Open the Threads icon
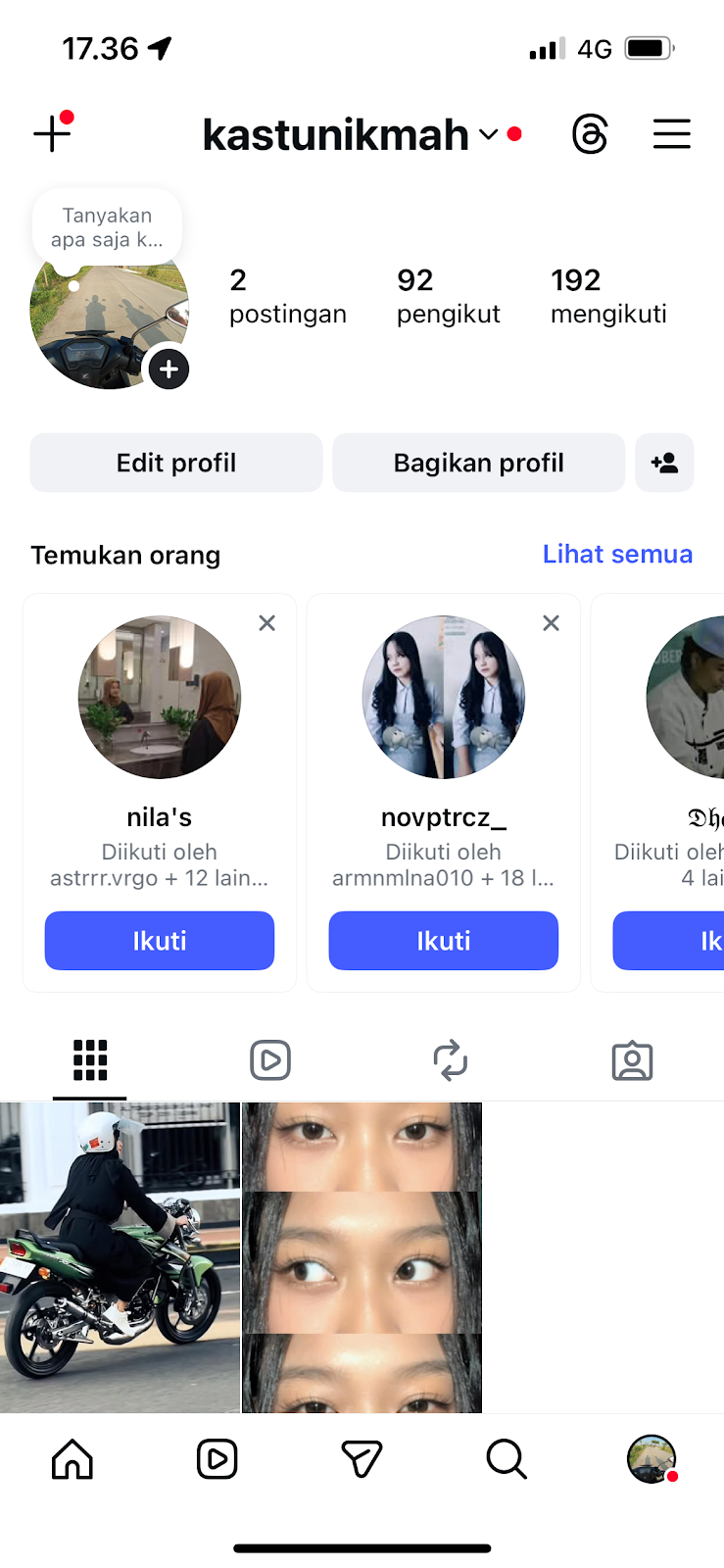Image resolution: width=724 pixels, height=1568 pixels. [590, 134]
